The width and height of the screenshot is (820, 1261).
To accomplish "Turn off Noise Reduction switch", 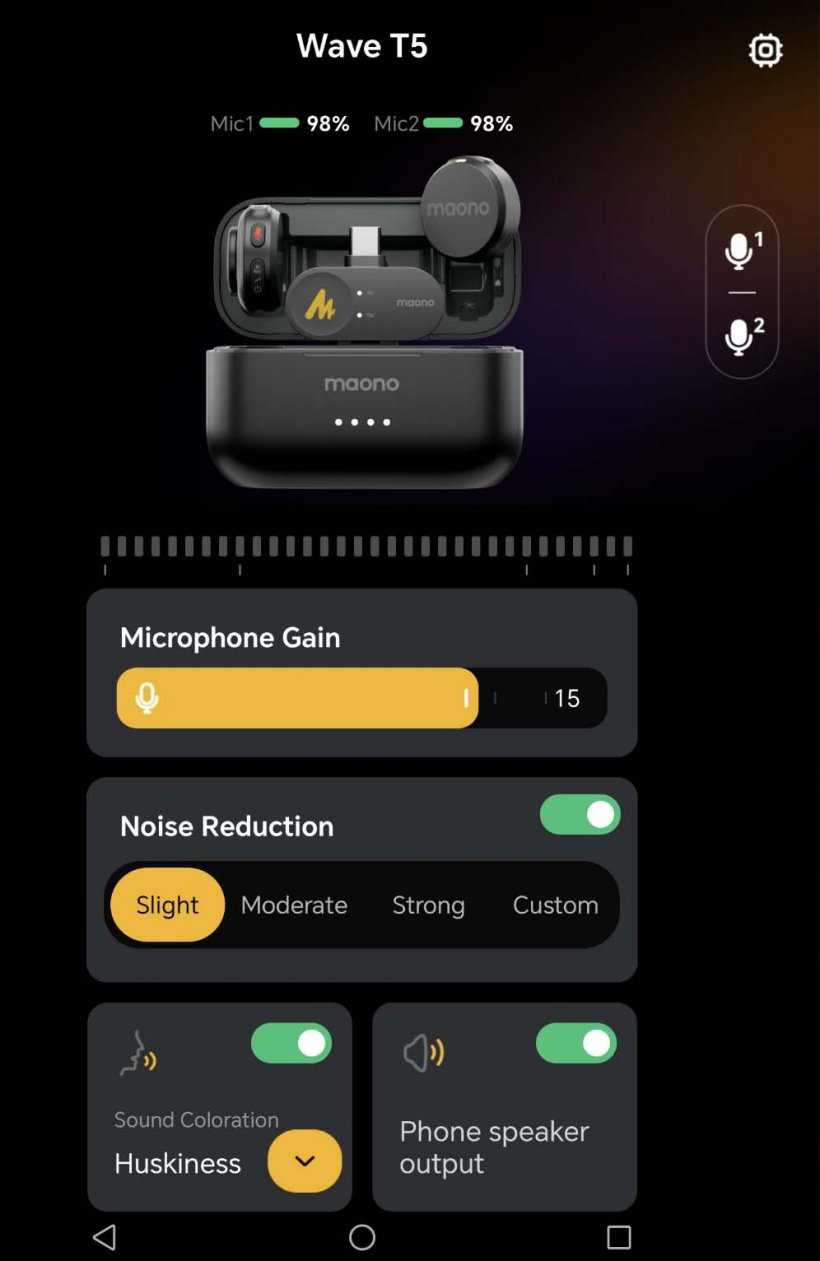I will (x=580, y=815).
